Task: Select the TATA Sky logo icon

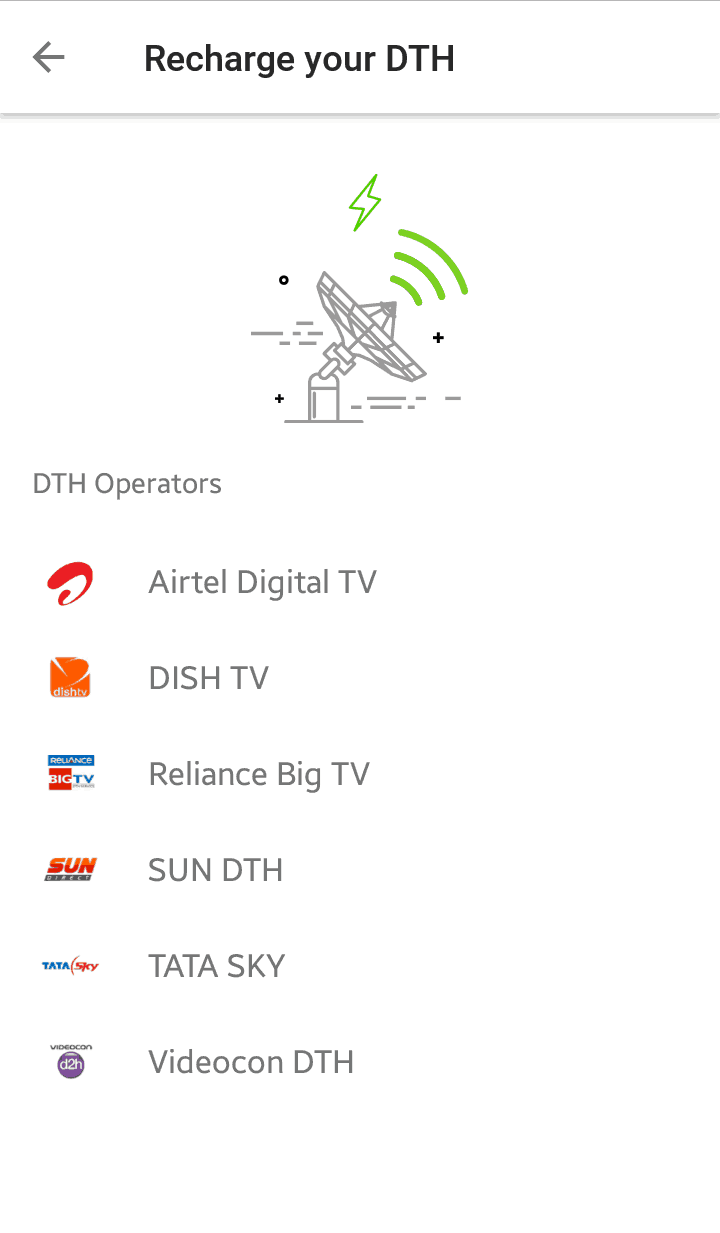Action: pos(70,965)
